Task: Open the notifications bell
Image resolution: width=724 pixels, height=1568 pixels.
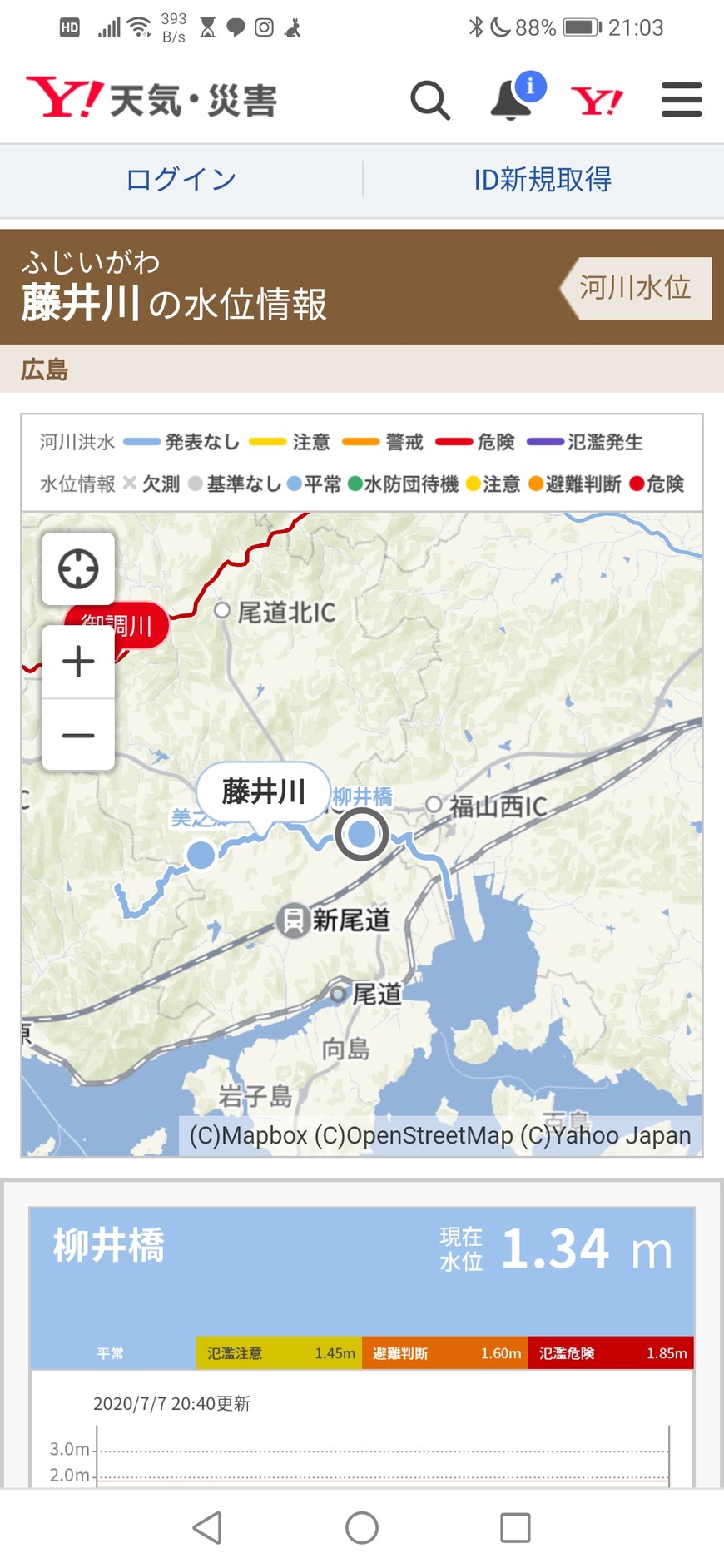Action: [512, 101]
